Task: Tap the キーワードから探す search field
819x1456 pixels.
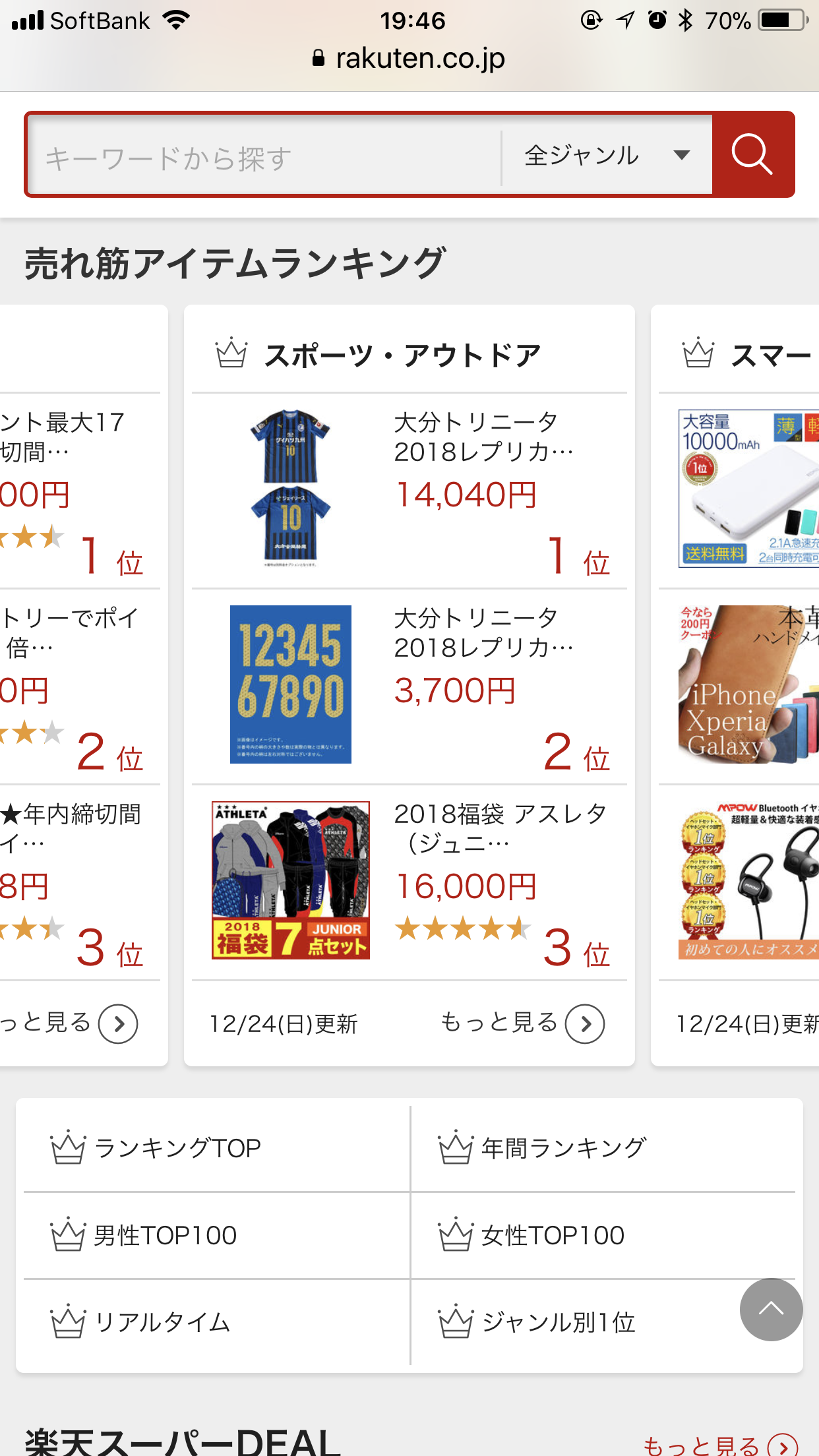Action: pos(264,157)
